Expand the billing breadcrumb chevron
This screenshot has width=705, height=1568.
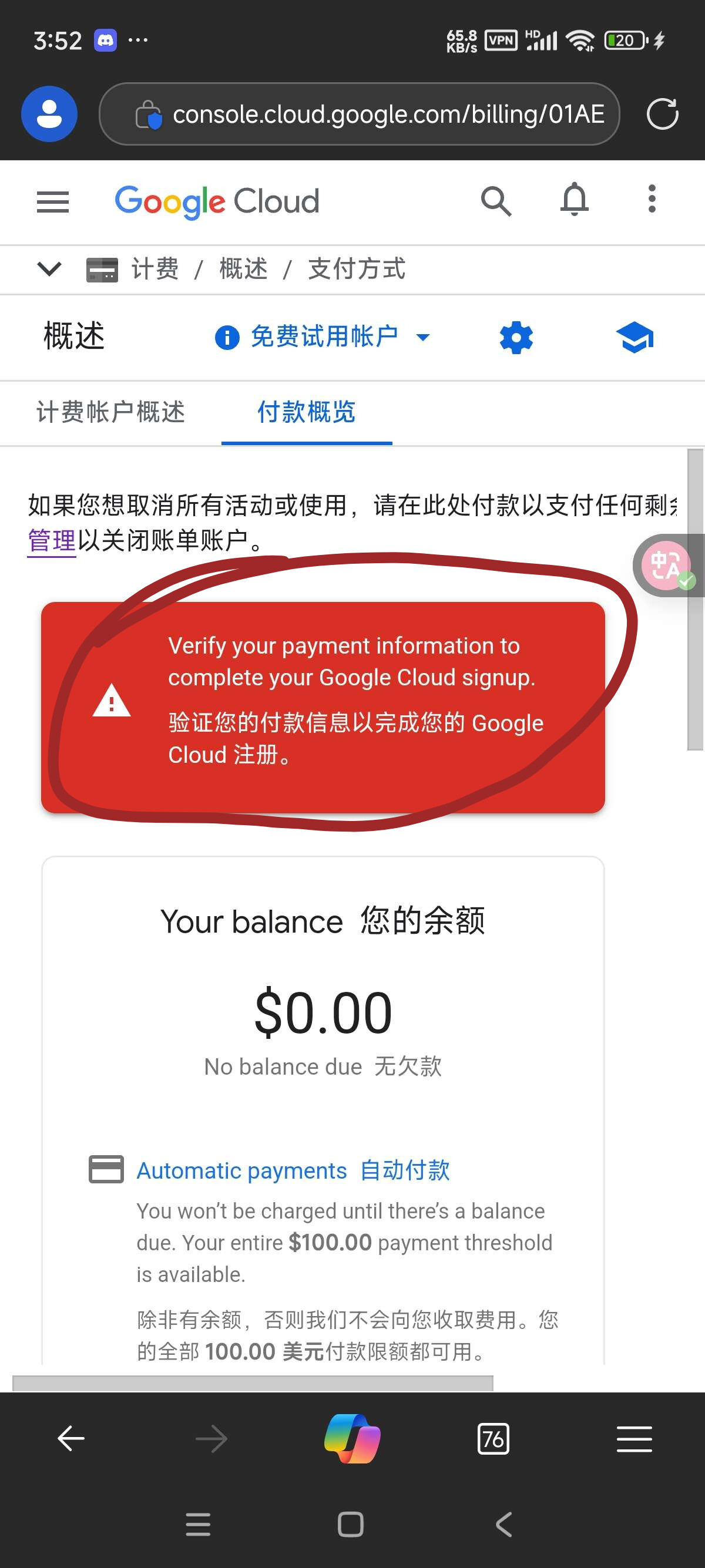coord(49,268)
